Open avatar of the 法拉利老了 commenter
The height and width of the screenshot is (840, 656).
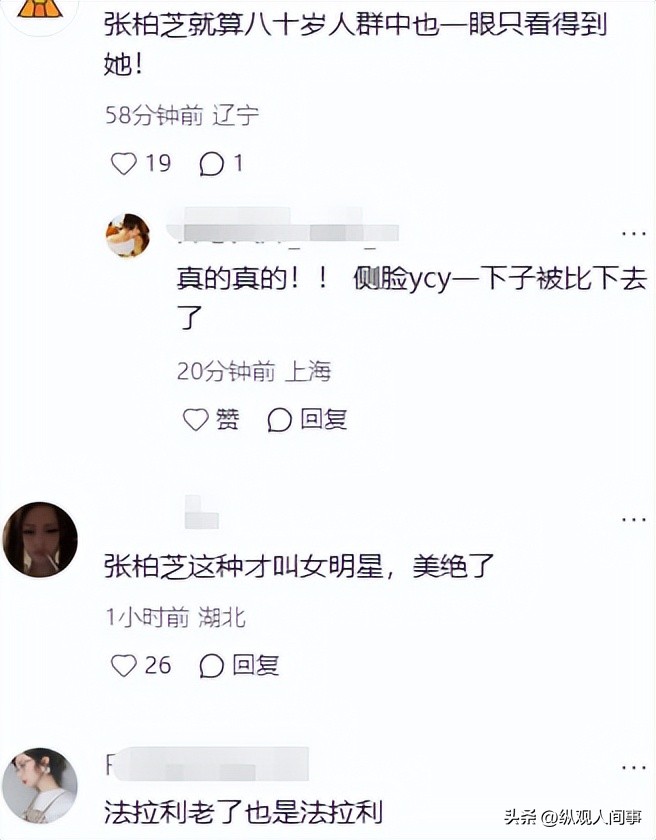40,785
